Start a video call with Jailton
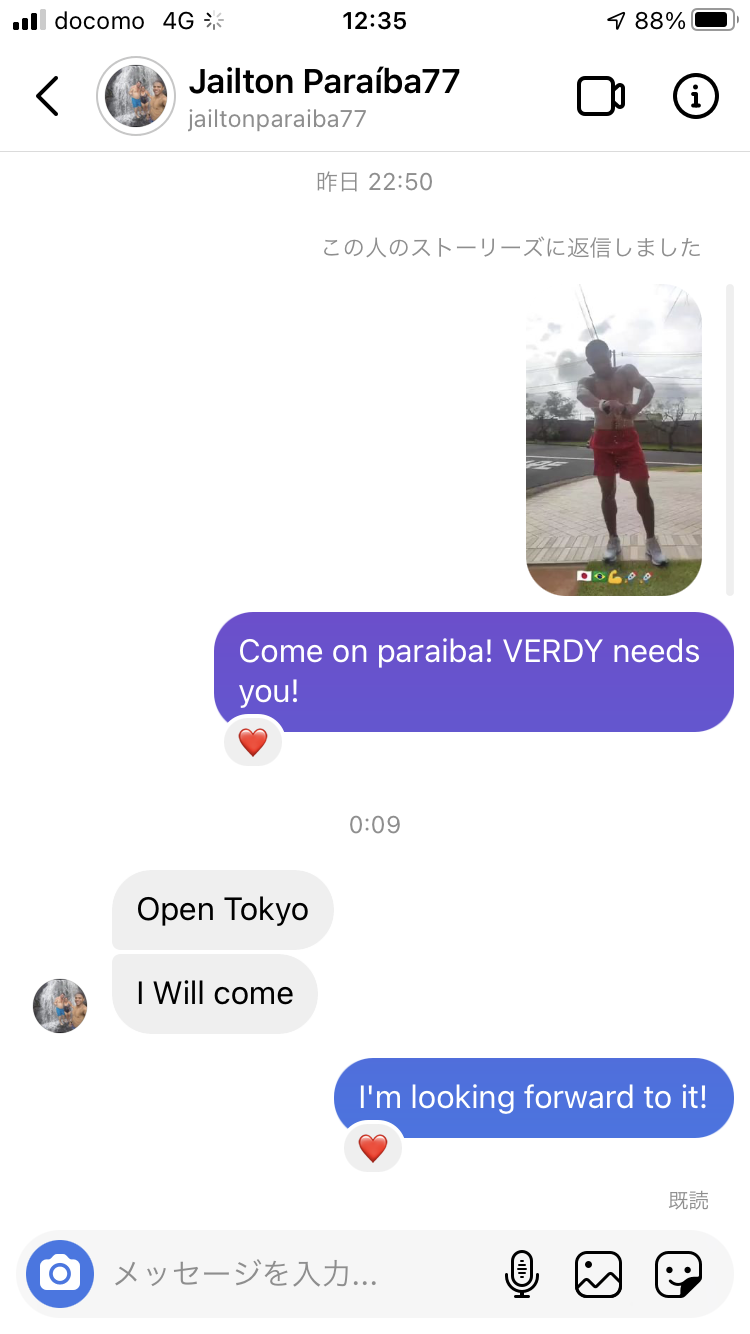 (x=601, y=96)
